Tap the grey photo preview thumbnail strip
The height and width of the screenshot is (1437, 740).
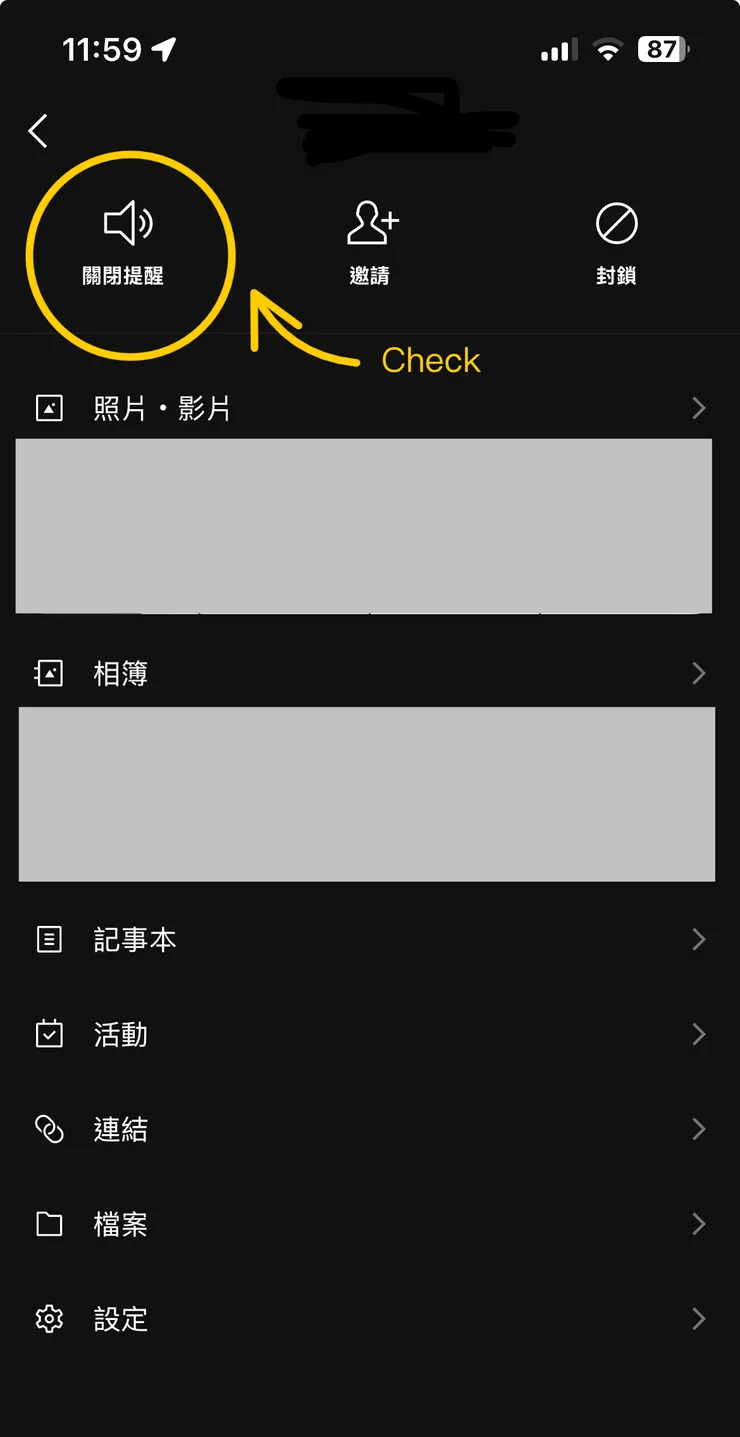click(x=363, y=525)
